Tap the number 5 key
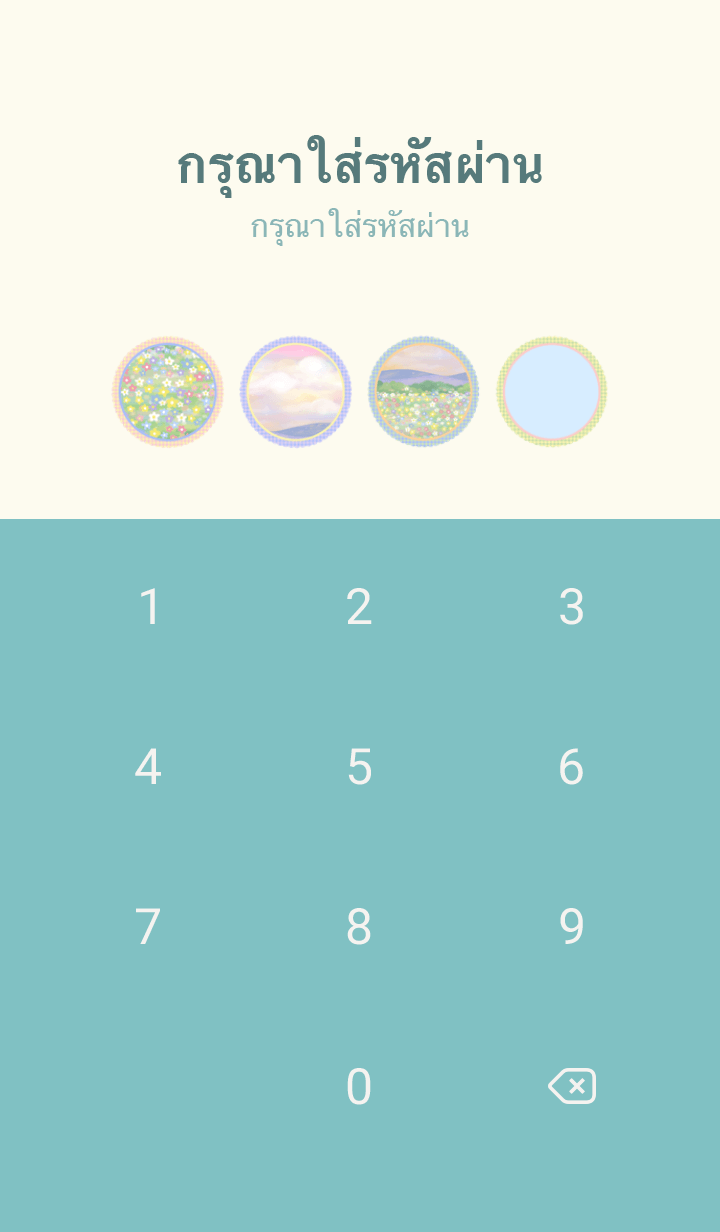 tap(359, 767)
